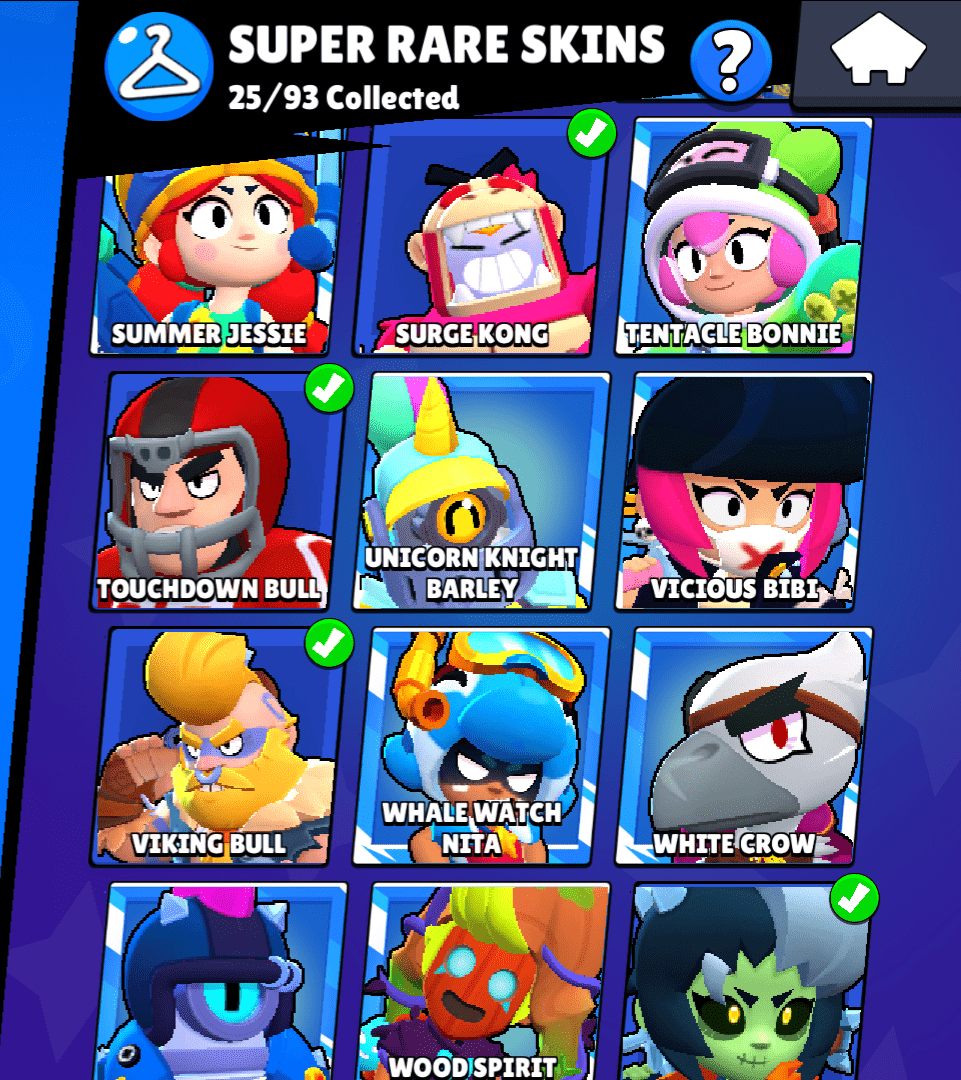This screenshot has height=1080, width=961.
Task: View the Unicorn Knight Barley skin
Action: tap(482, 492)
